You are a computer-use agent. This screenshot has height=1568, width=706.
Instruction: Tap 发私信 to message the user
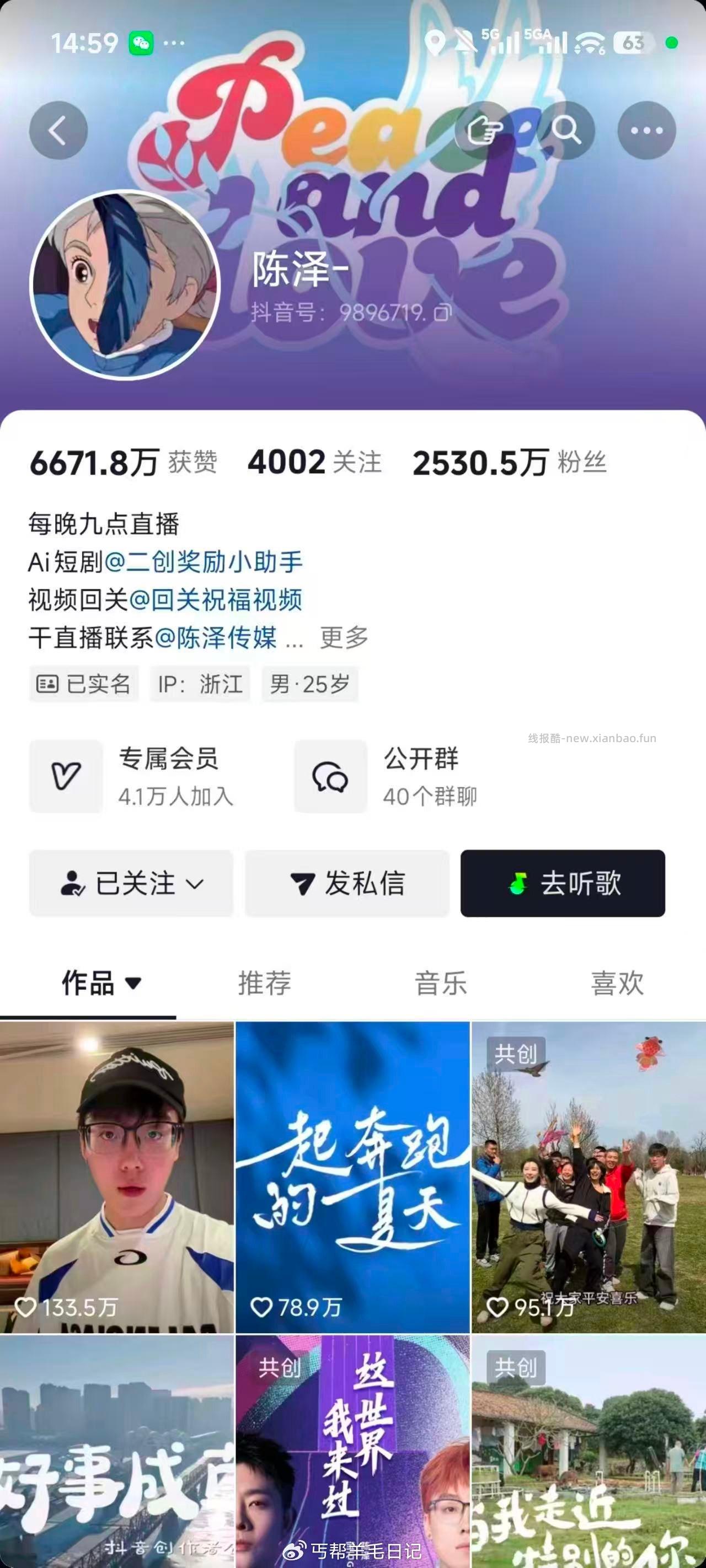coord(347,884)
